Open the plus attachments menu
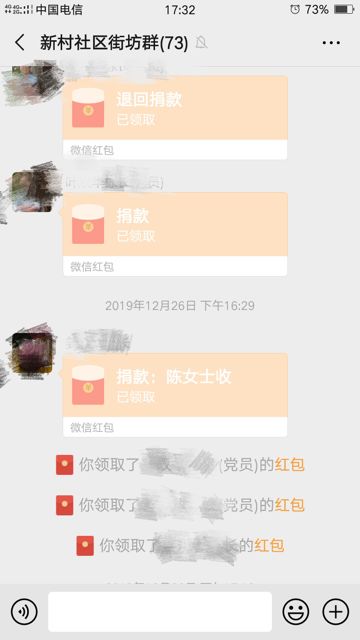The width and height of the screenshot is (360, 640). point(336,612)
